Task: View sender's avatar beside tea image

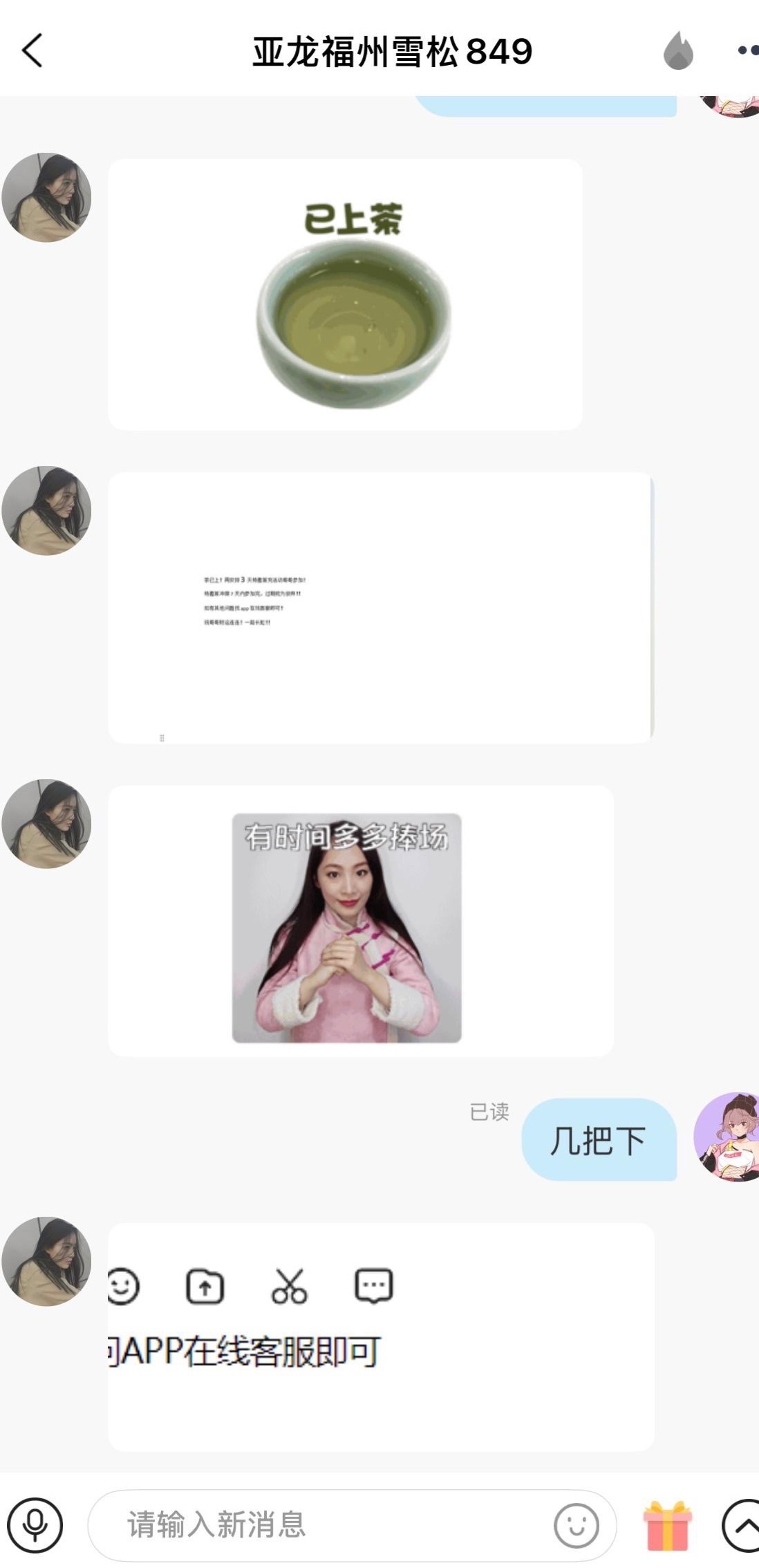Action: click(x=46, y=198)
